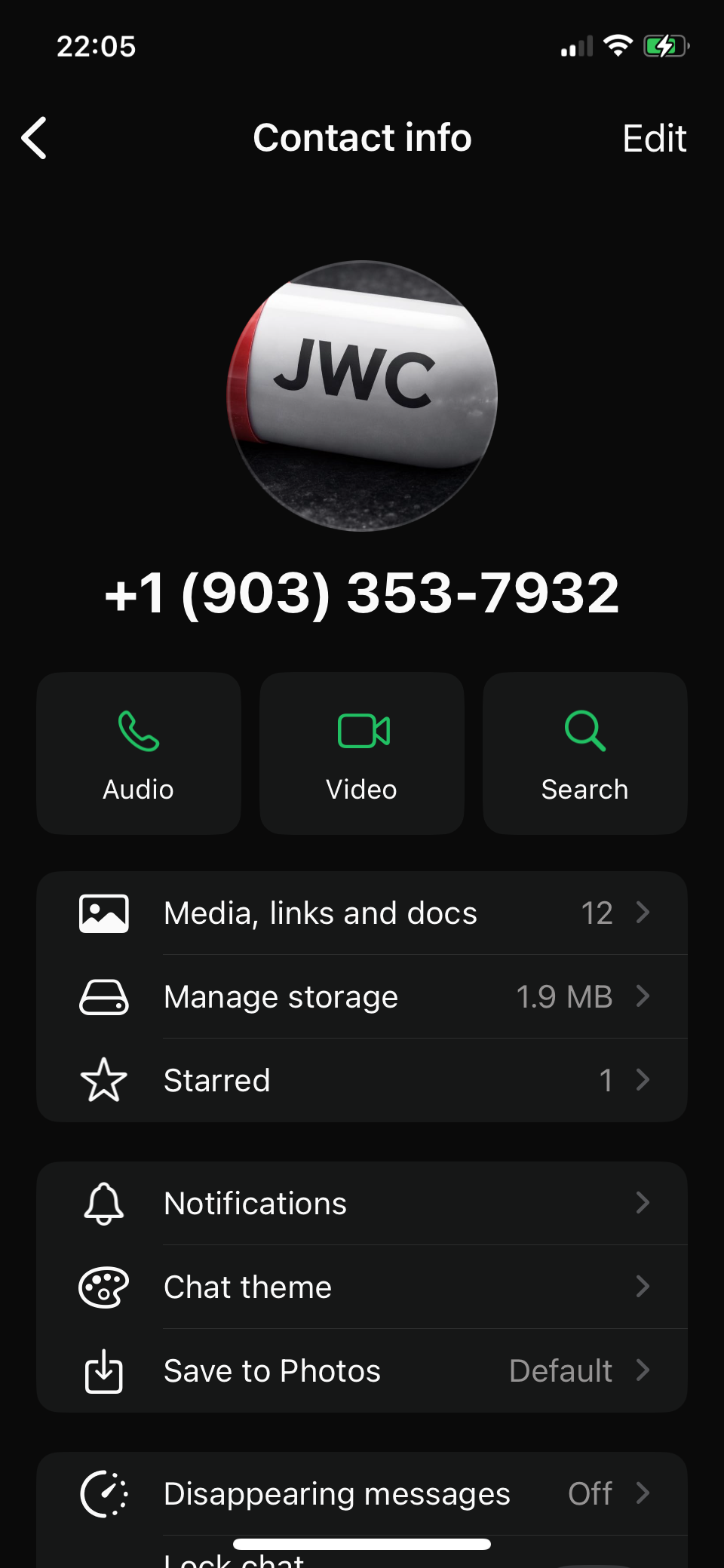Open Media, links and docs

click(x=362, y=913)
